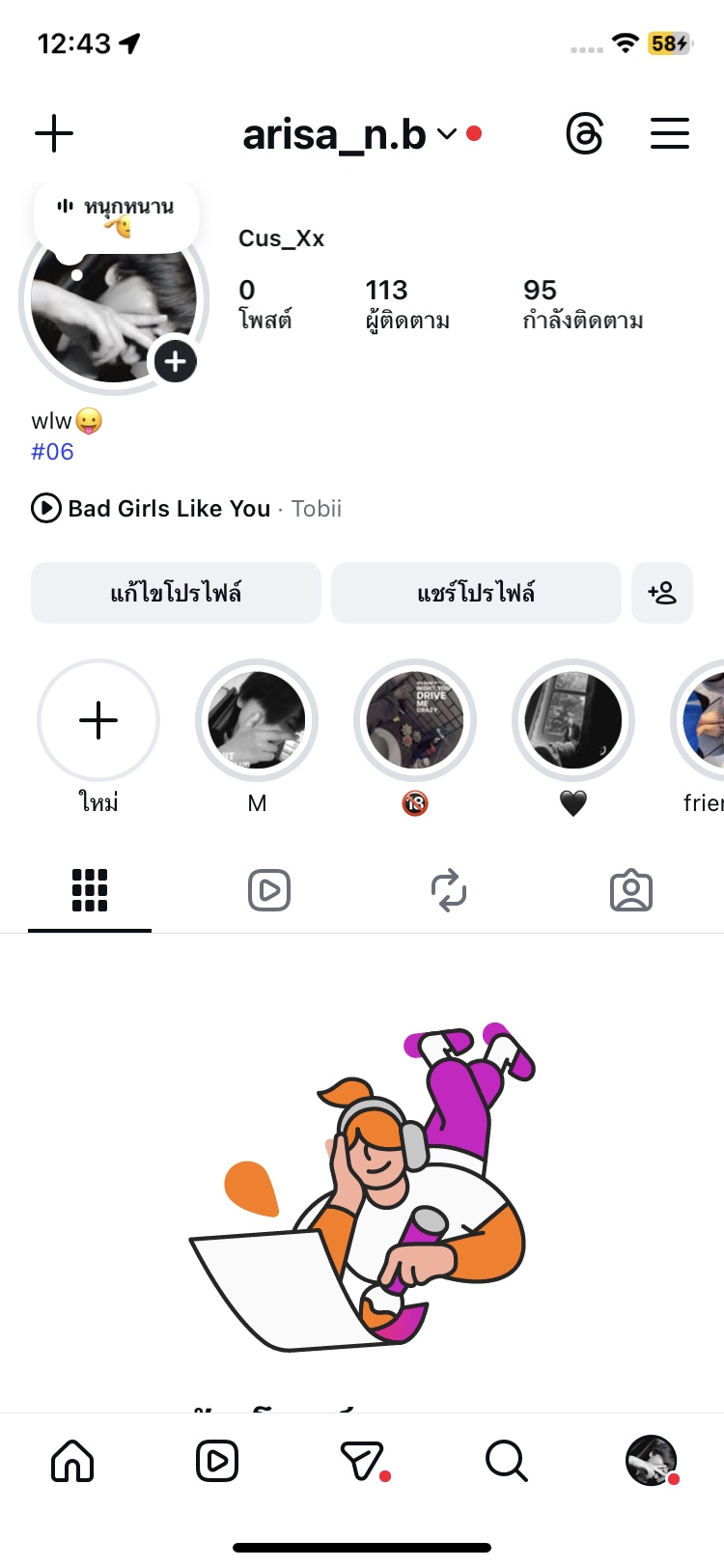Open the account switcher next to arisa_n.b

click(x=447, y=133)
